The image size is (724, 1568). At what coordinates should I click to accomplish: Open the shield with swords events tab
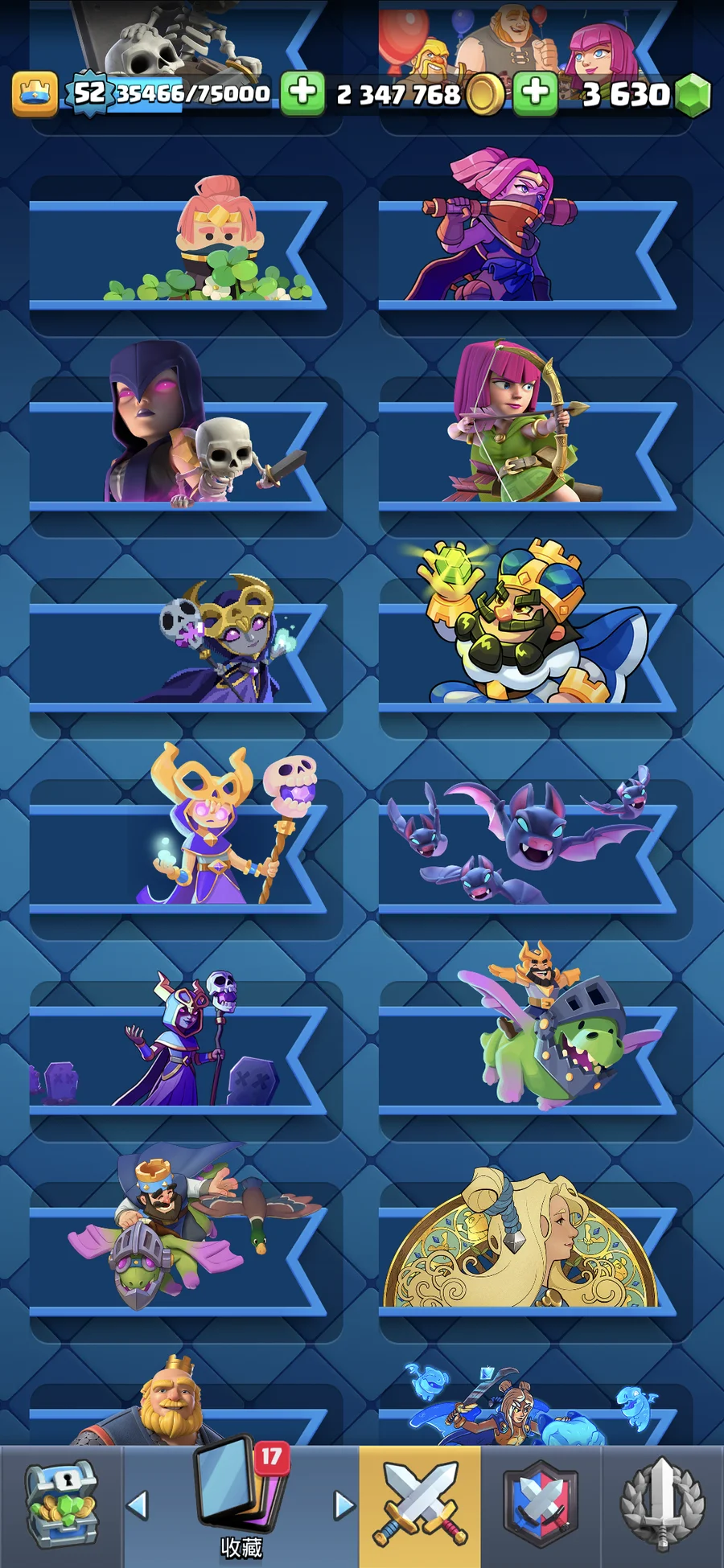pos(541,1505)
